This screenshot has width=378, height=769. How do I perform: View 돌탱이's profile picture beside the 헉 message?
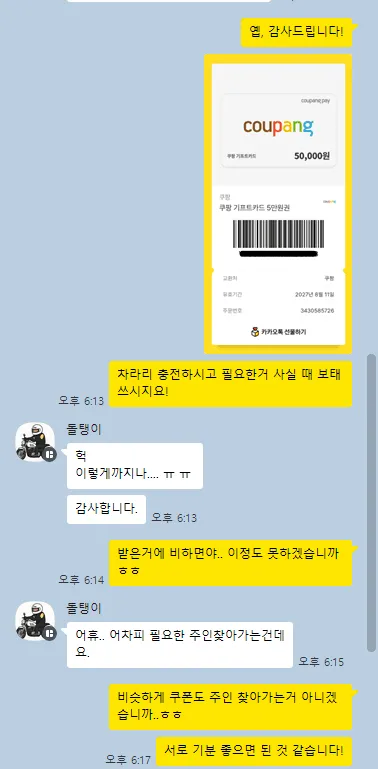point(35,442)
